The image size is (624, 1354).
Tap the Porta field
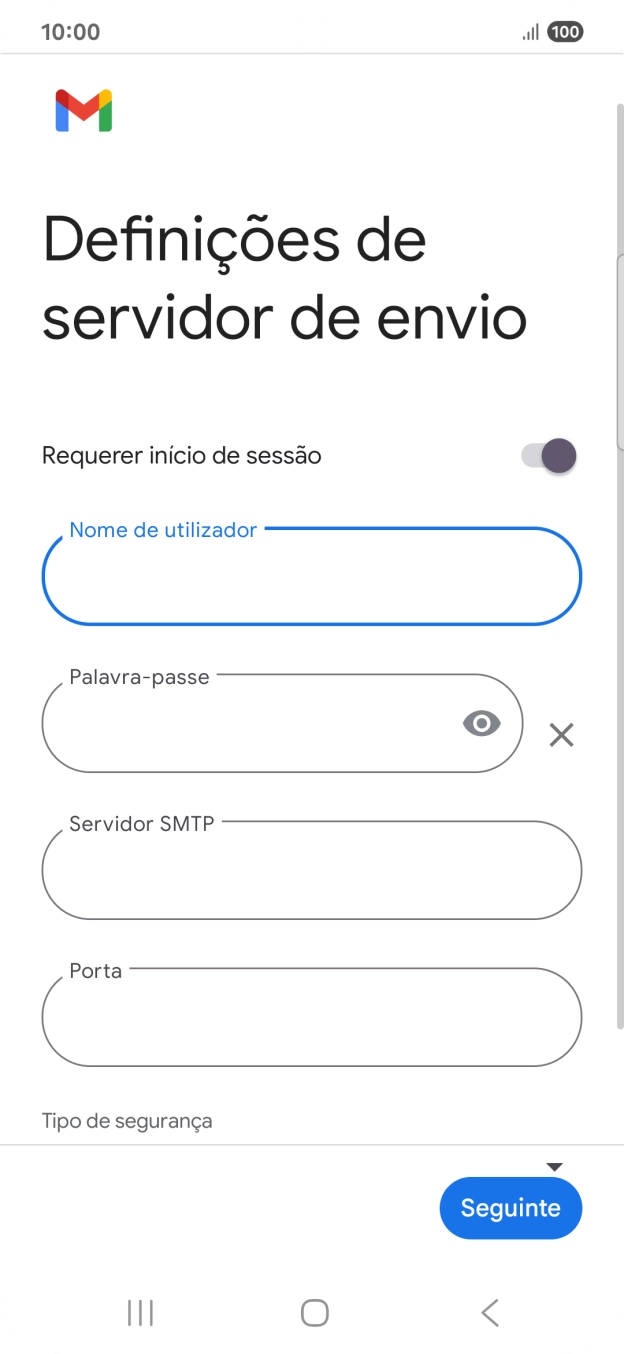(311, 1017)
